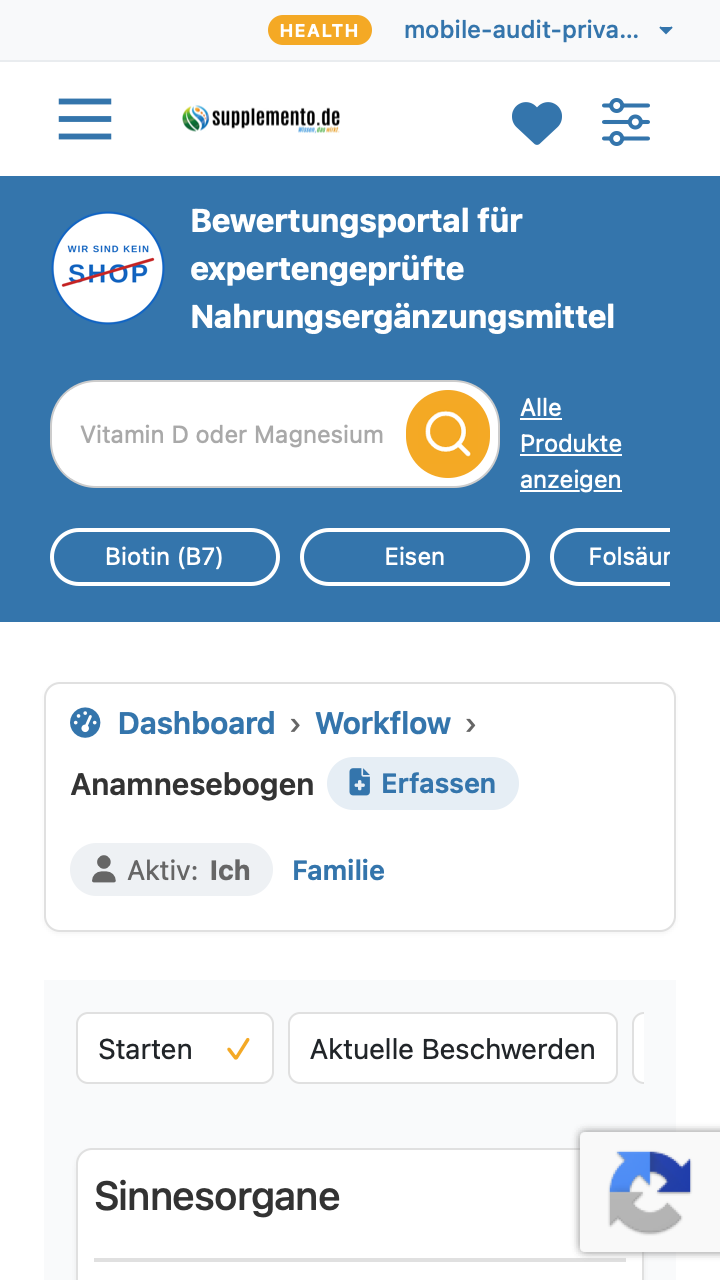720x1280 pixels.
Task: Open Alle Produkte anzeigen link
Action: point(571,444)
